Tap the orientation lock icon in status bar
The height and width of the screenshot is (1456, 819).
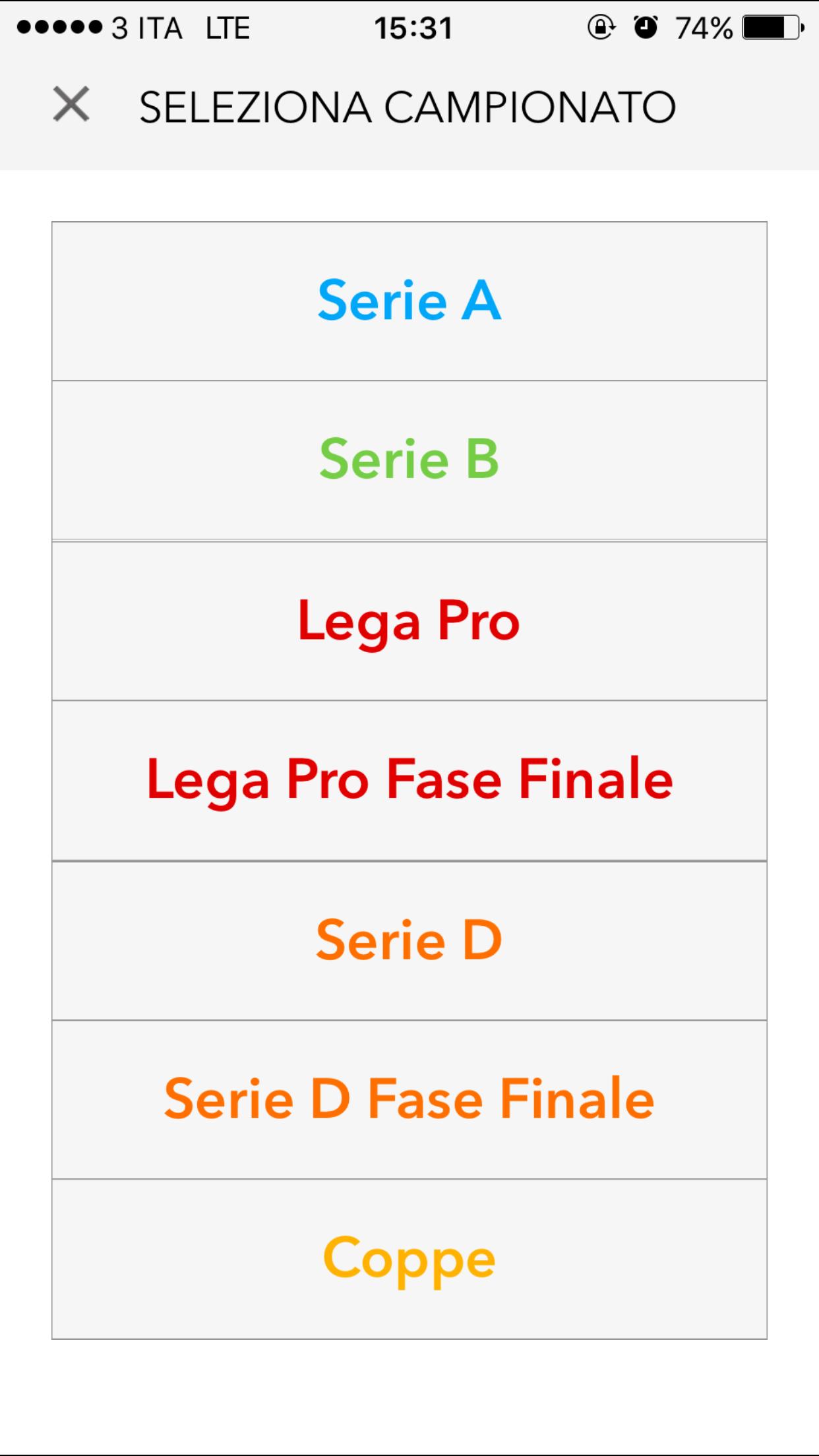601,28
